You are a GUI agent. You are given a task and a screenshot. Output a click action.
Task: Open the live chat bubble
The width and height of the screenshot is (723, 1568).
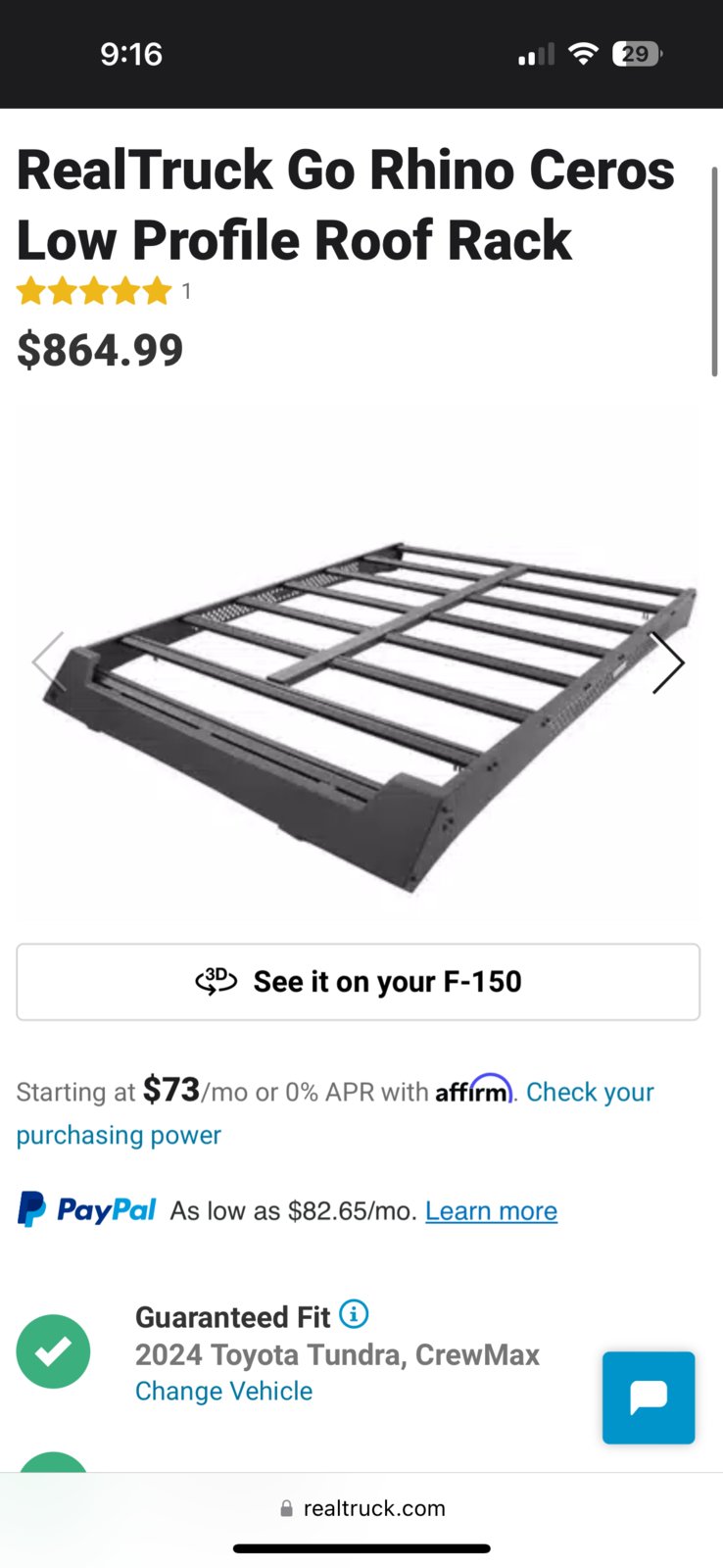click(649, 1397)
